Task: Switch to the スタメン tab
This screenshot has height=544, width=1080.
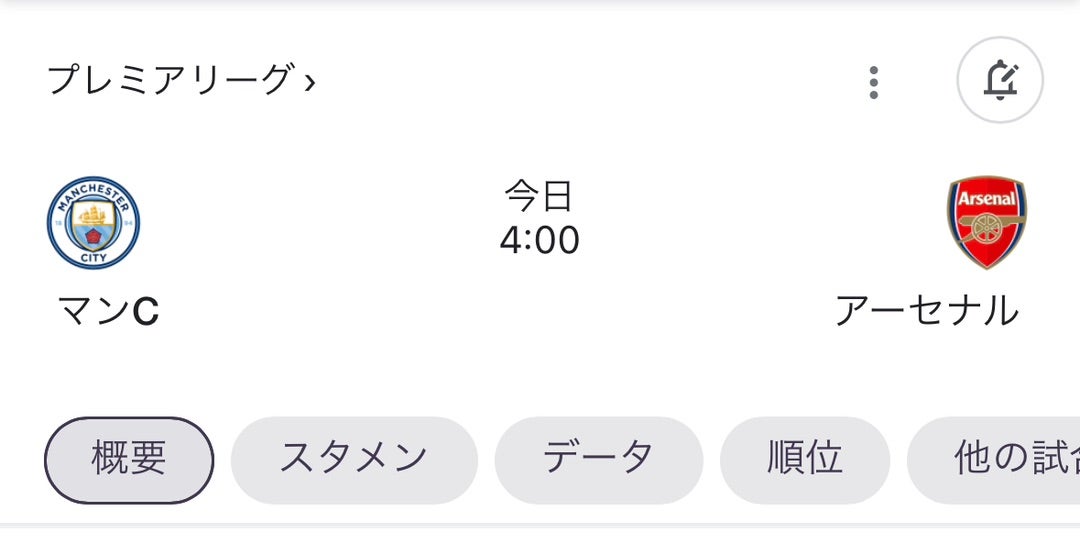Action: pyautogui.click(x=354, y=460)
